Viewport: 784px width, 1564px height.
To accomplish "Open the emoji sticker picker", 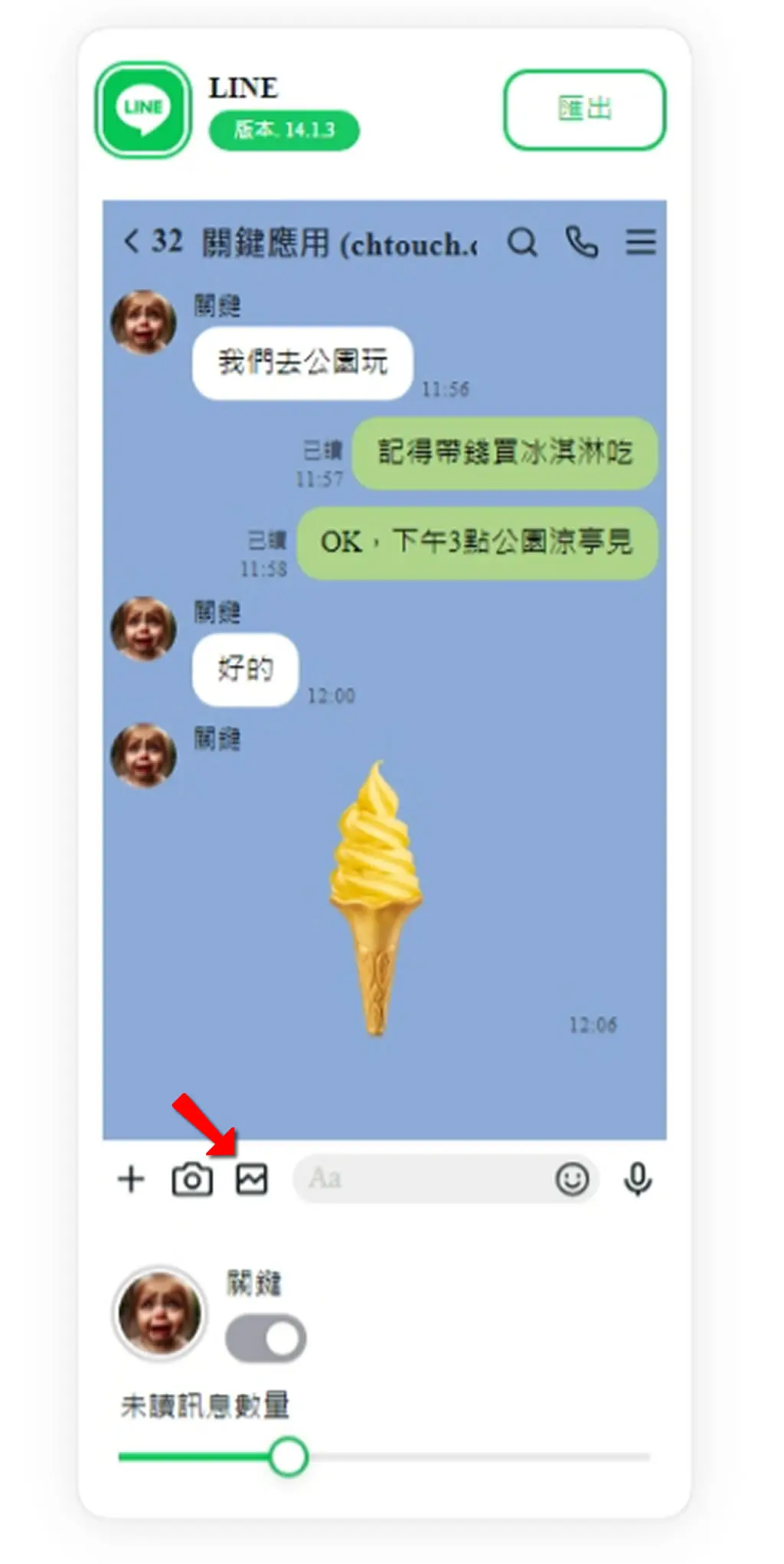I will click(x=571, y=1179).
